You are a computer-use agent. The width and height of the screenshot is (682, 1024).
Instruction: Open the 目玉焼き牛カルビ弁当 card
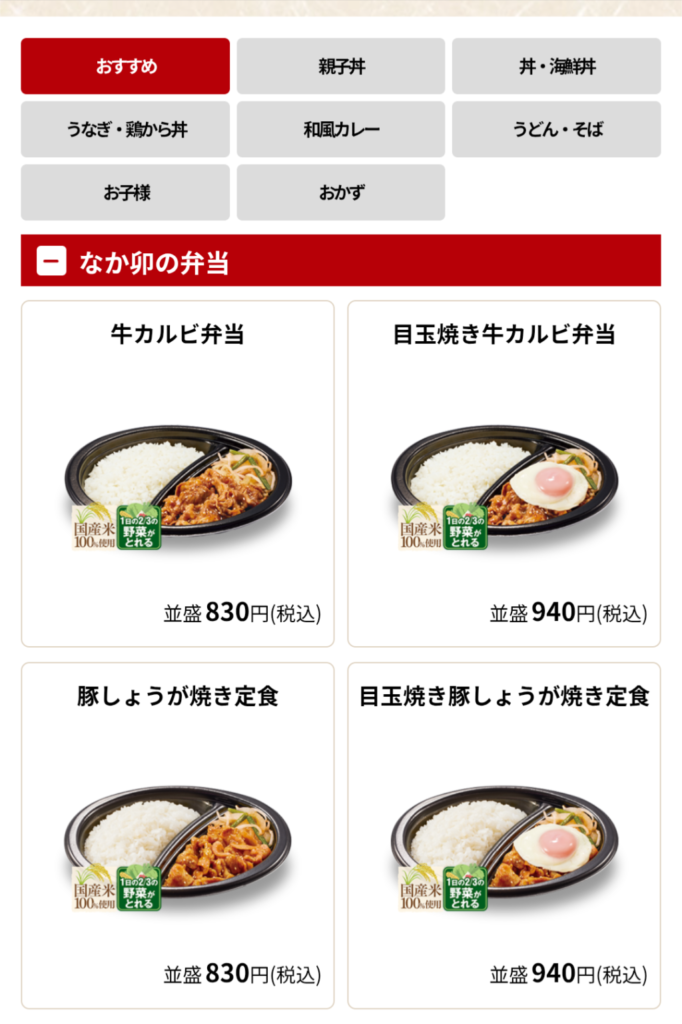pyautogui.click(x=504, y=474)
